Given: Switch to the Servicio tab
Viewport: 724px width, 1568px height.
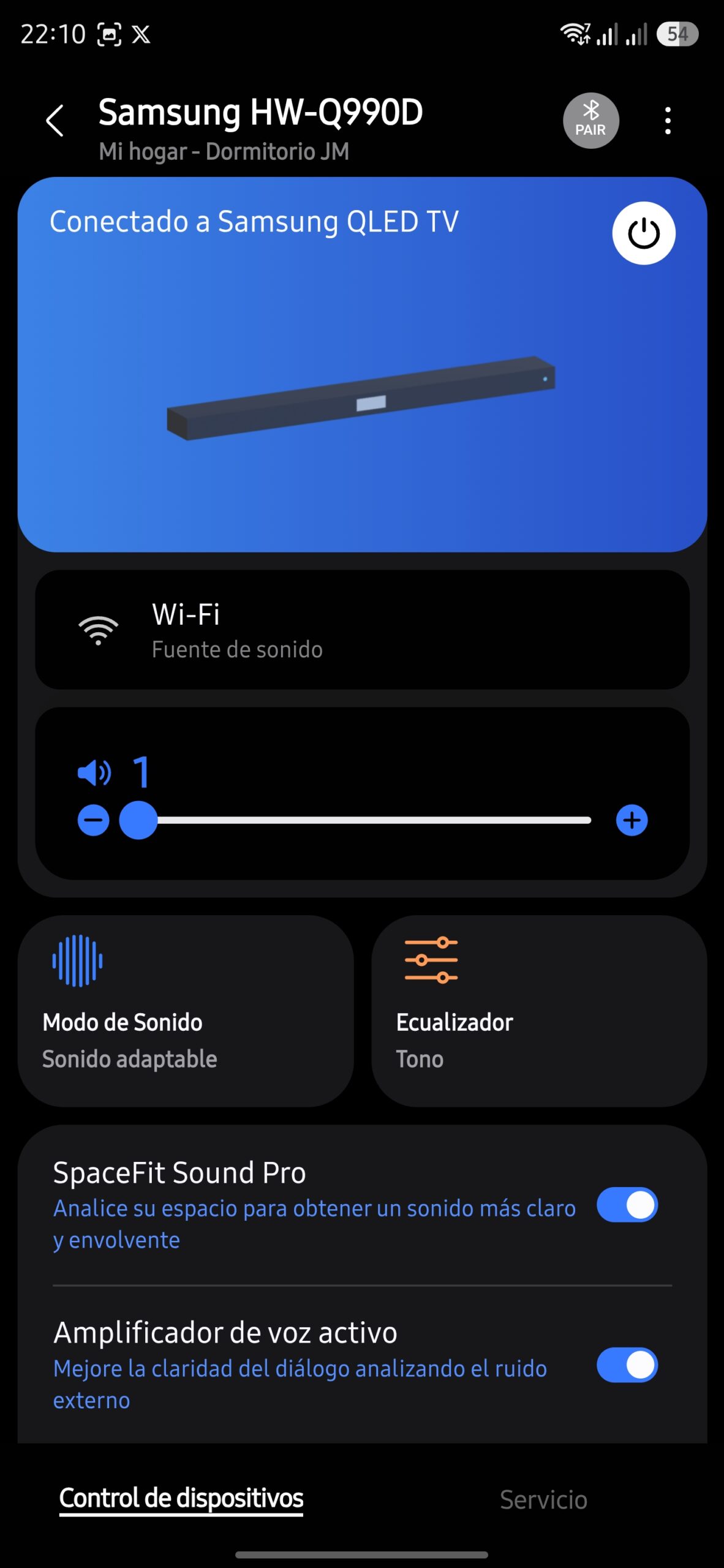Looking at the screenshot, I should pyautogui.click(x=543, y=1499).
